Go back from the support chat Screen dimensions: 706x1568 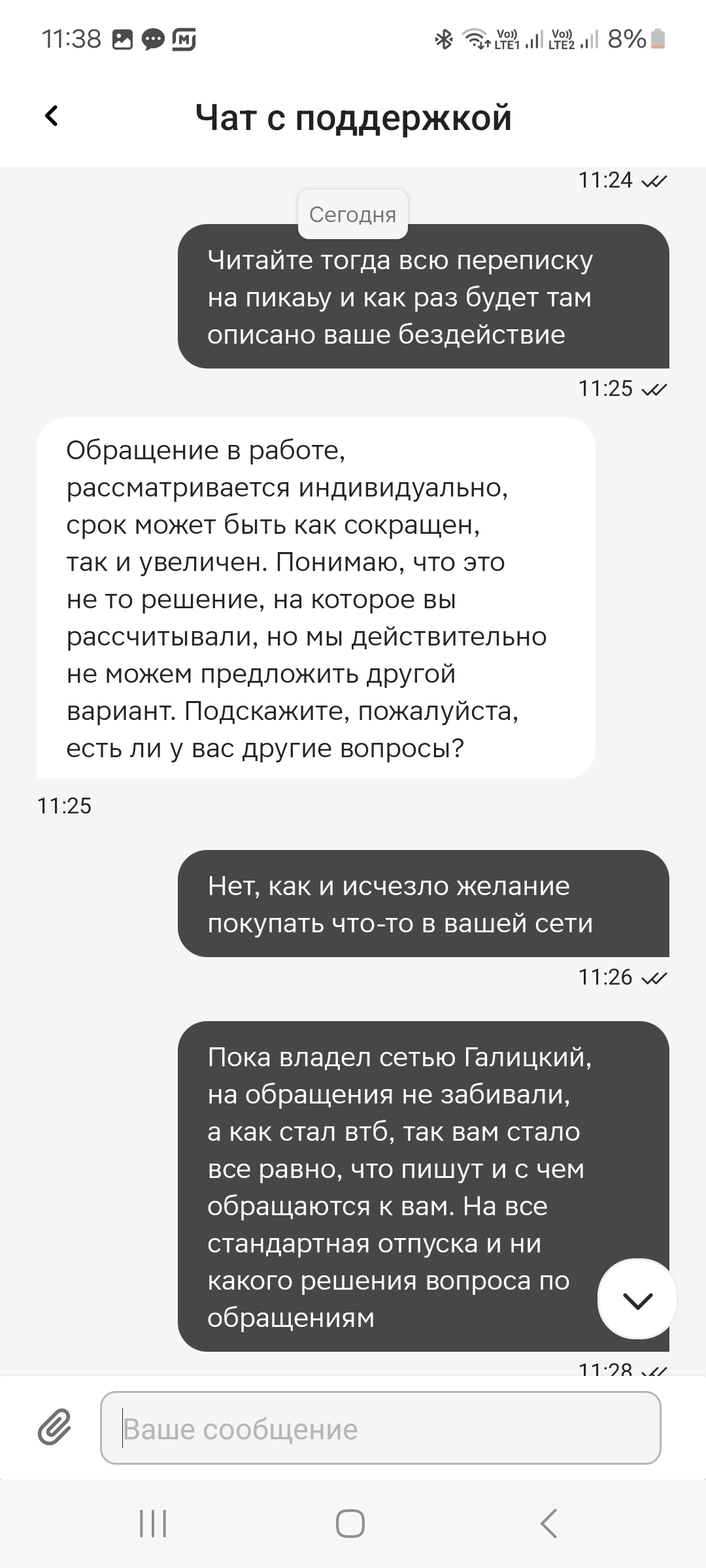(x=51, y=116)
